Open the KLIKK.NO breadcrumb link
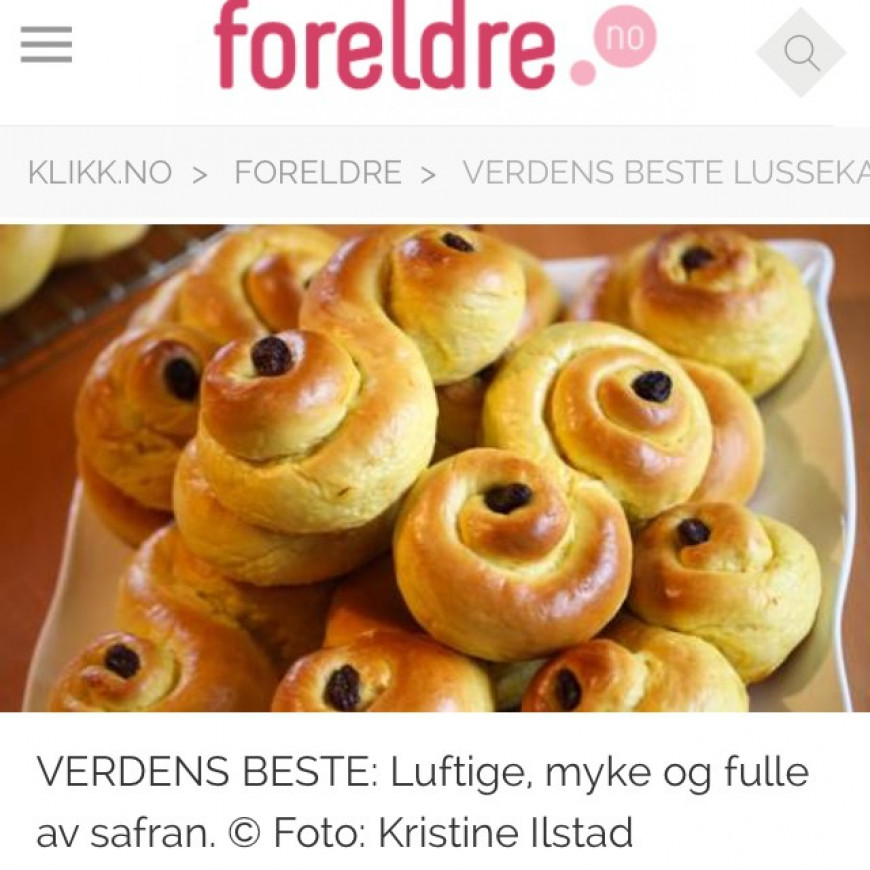Viewport: 870px width, 870px height. [100, 173]
